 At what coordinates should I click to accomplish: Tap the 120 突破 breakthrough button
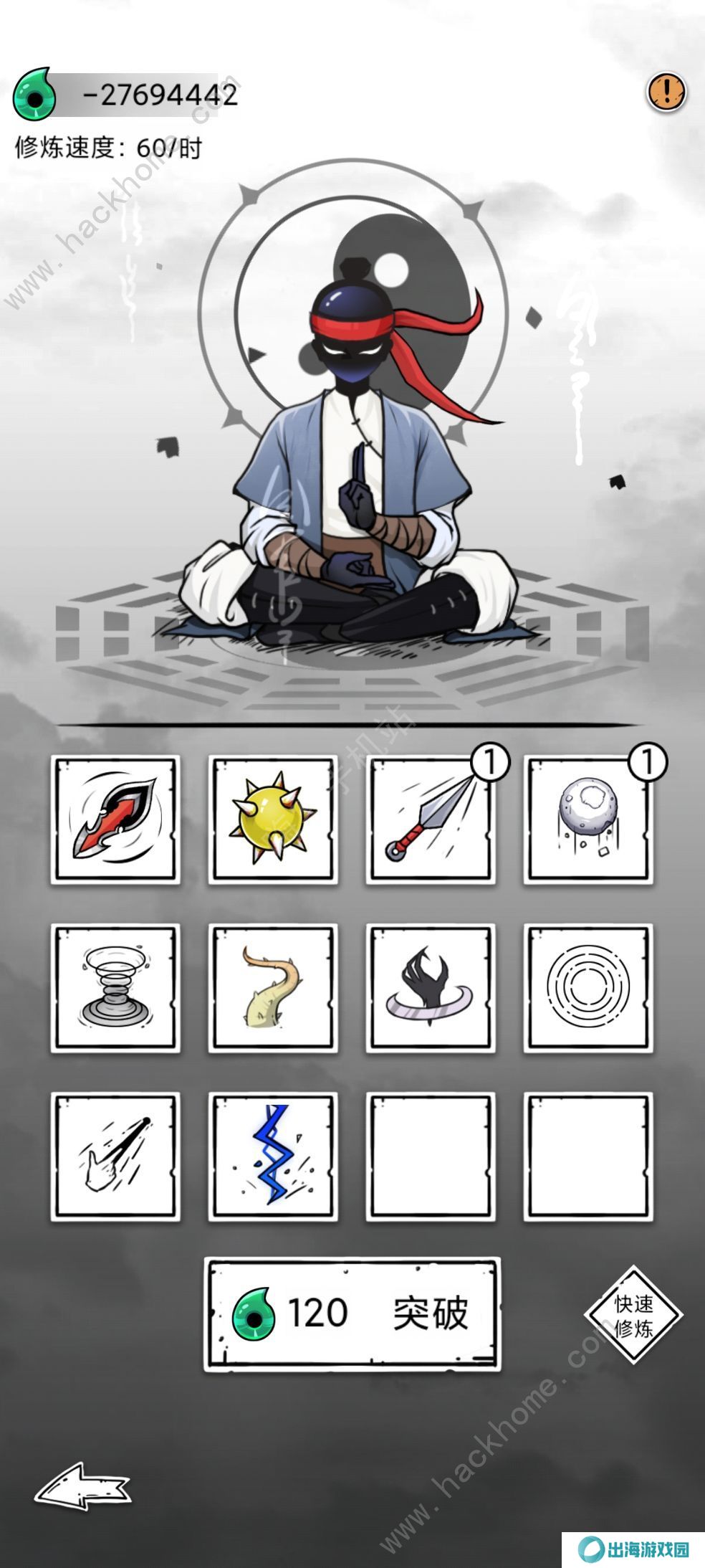pos(352,1313)
